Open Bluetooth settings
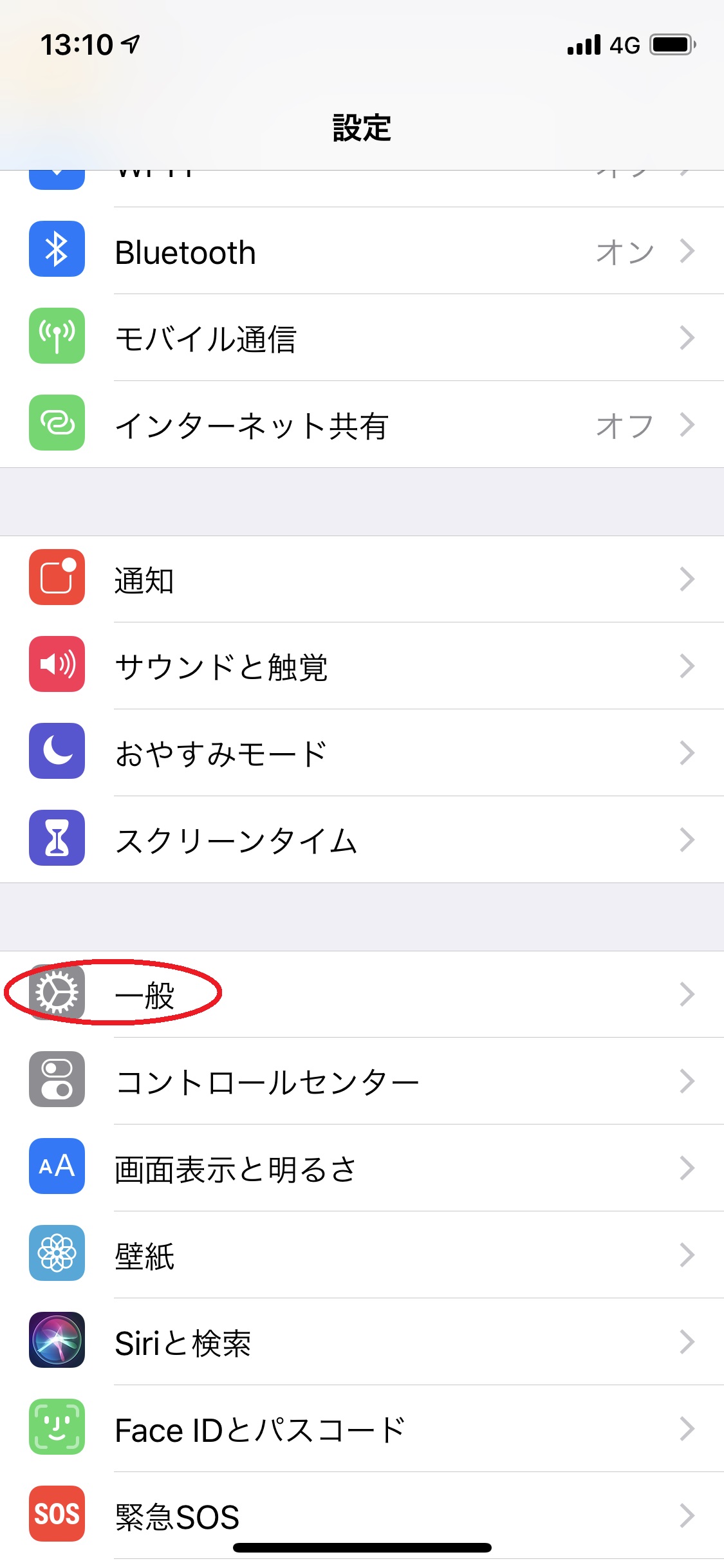 [362, 251]
